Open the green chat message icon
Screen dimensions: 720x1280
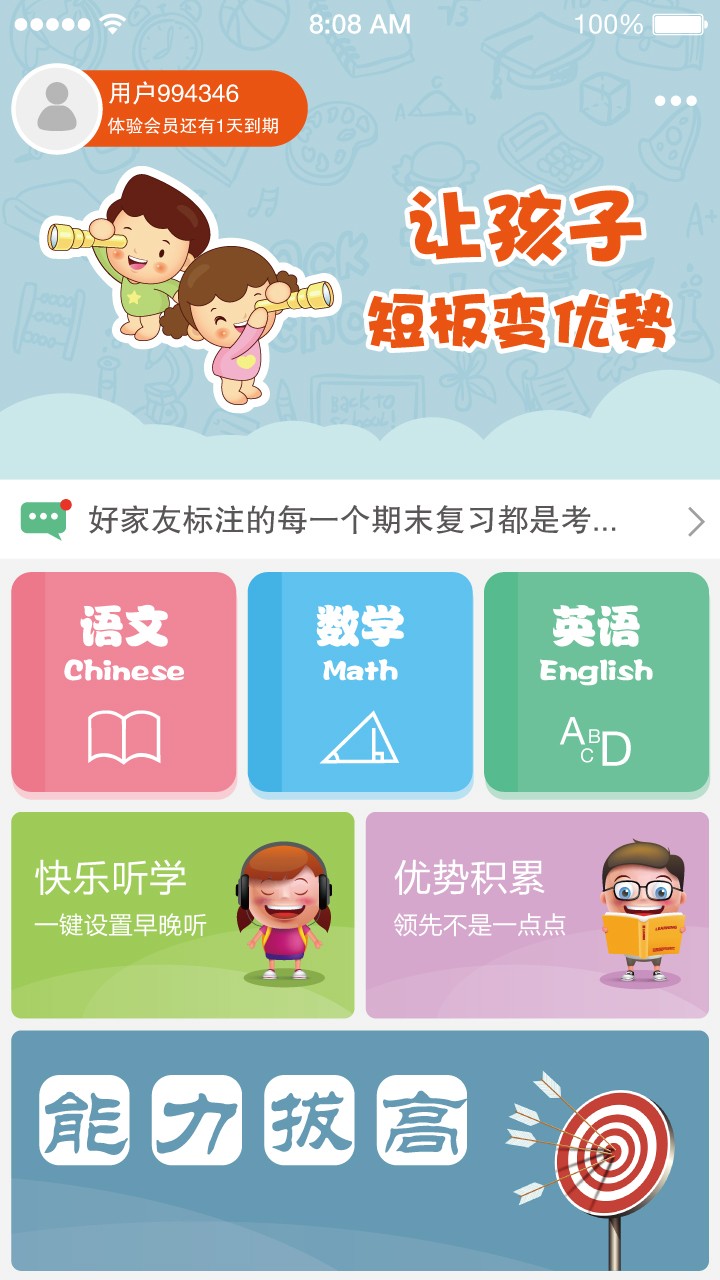pyautogui.click(x=44, y=519)
